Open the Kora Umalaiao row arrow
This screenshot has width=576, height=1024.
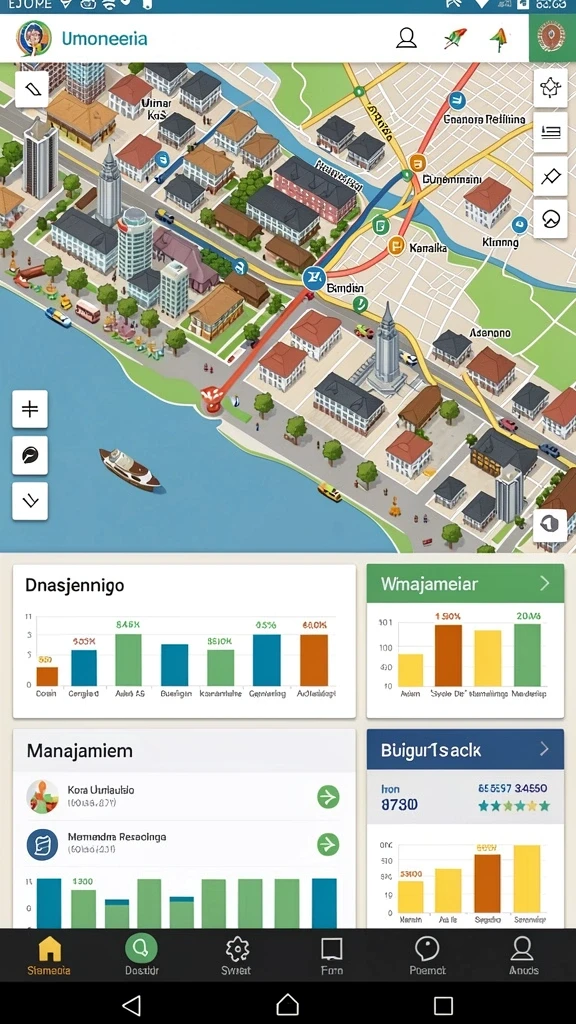click(x=328, y=797)
